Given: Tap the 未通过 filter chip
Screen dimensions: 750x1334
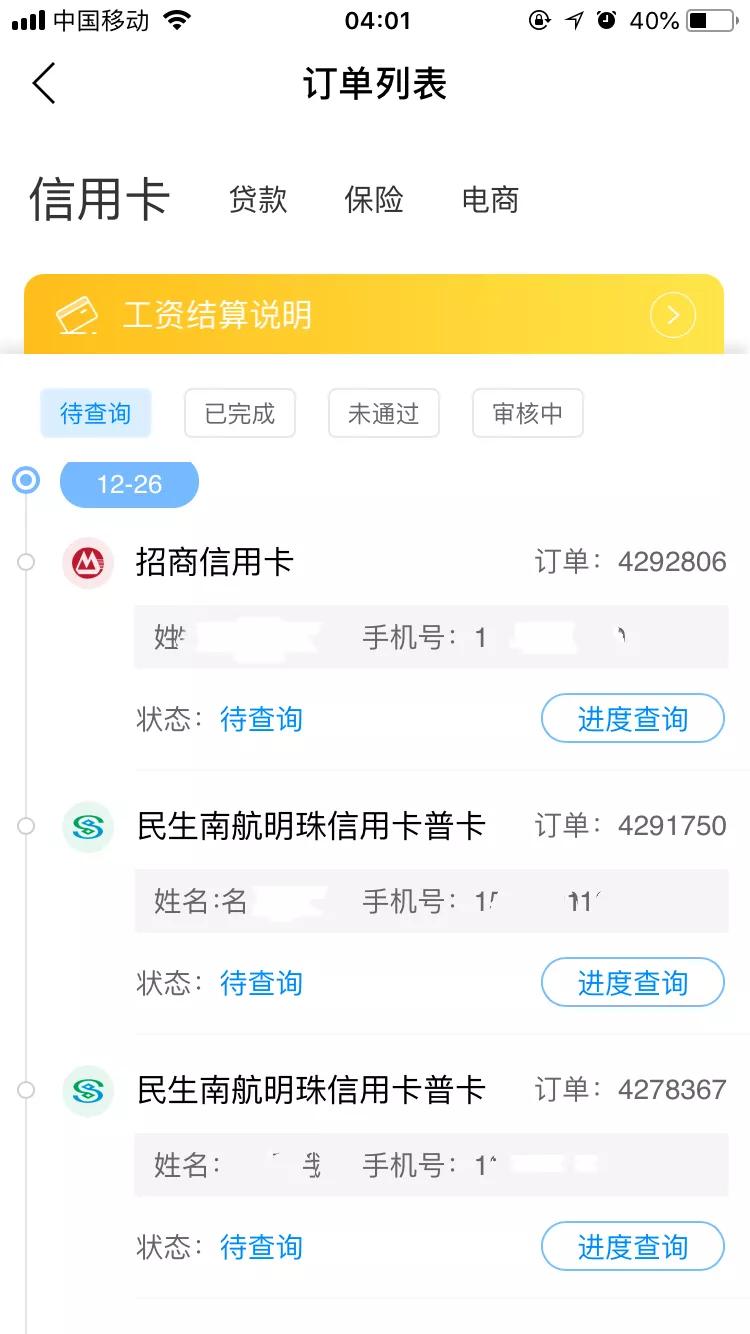Looking at the screenshot, I should click(x=383, y=413).
